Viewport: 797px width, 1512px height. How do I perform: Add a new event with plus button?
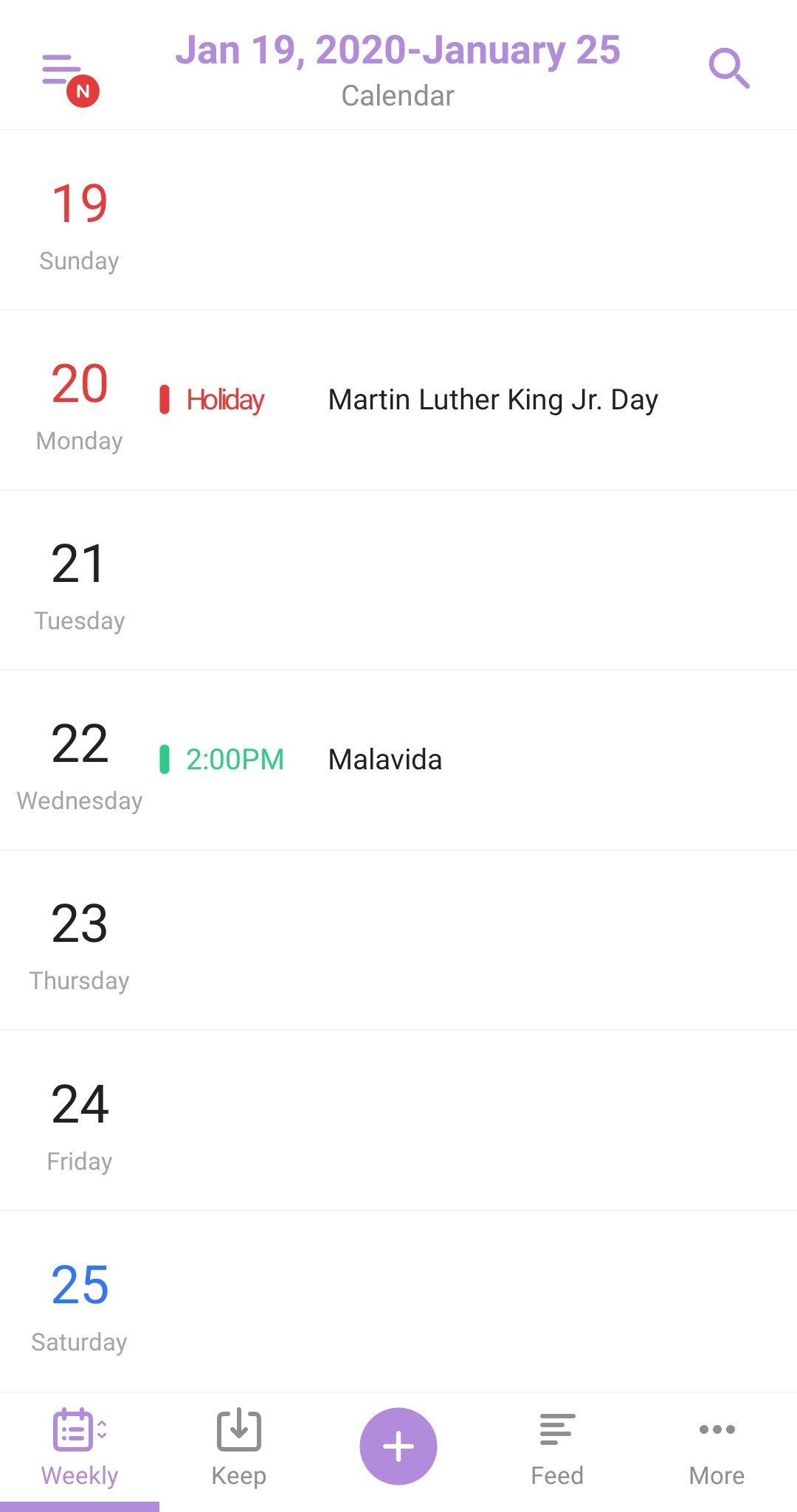coord(398,1446)
